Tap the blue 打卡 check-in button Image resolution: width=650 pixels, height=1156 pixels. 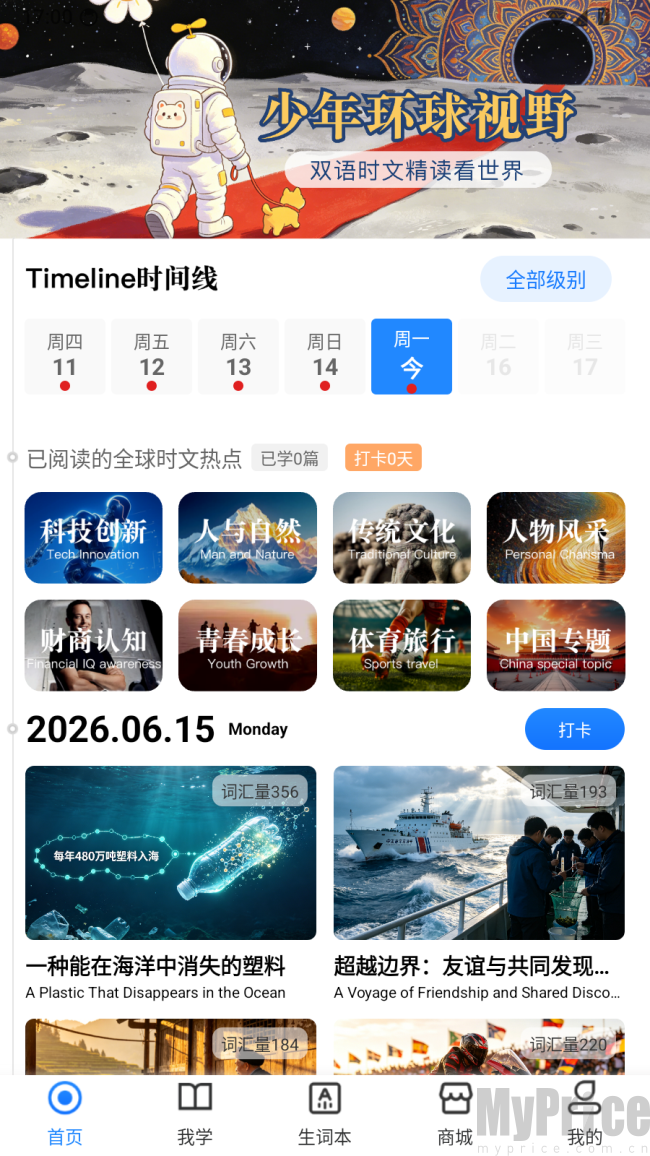click(575, 729)
